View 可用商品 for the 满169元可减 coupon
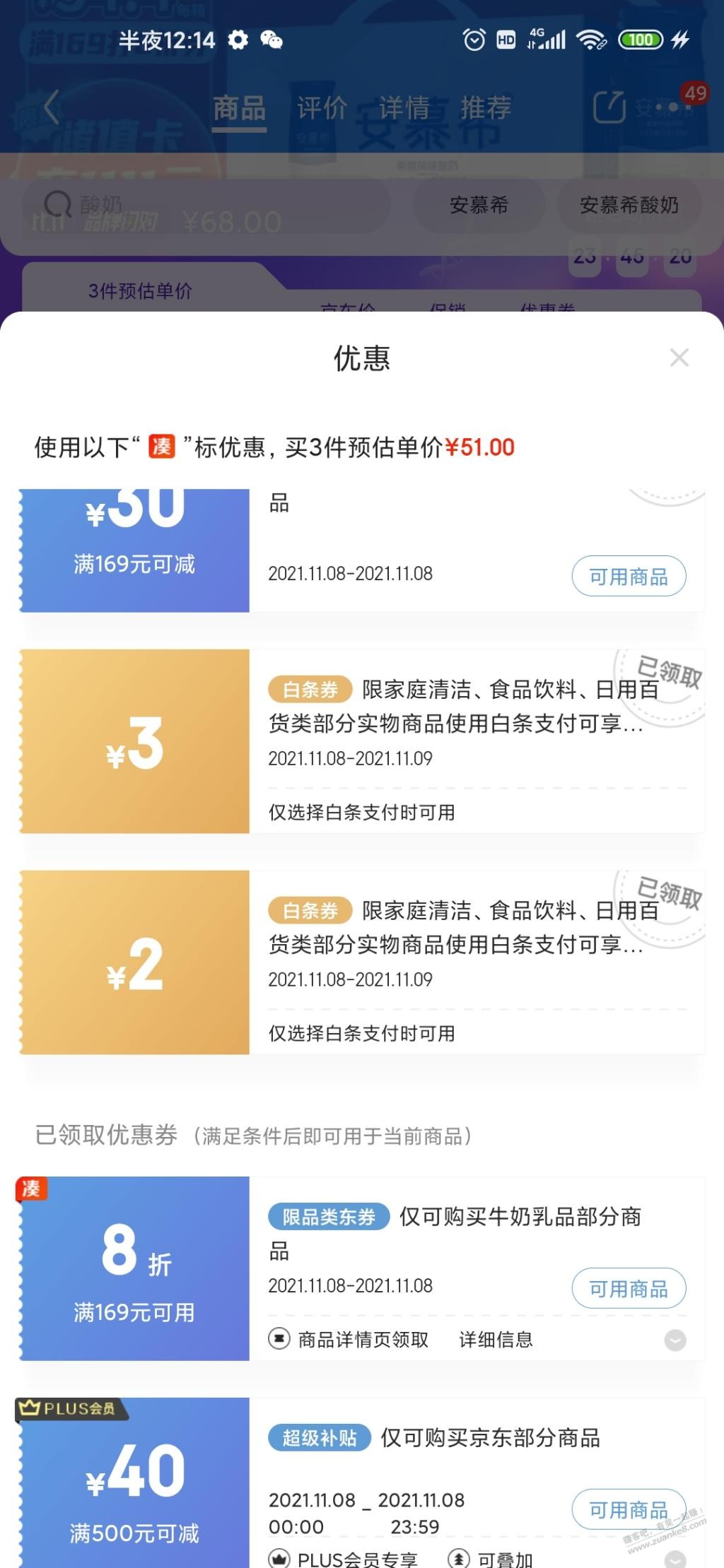The image size is (724, 1568). [629, 577]
